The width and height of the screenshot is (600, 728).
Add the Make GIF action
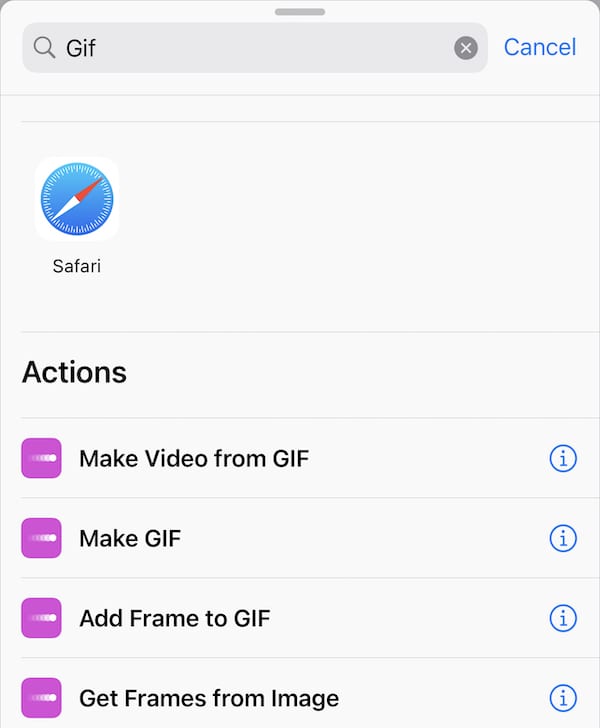pyautogui.click(x=130, y=538)
